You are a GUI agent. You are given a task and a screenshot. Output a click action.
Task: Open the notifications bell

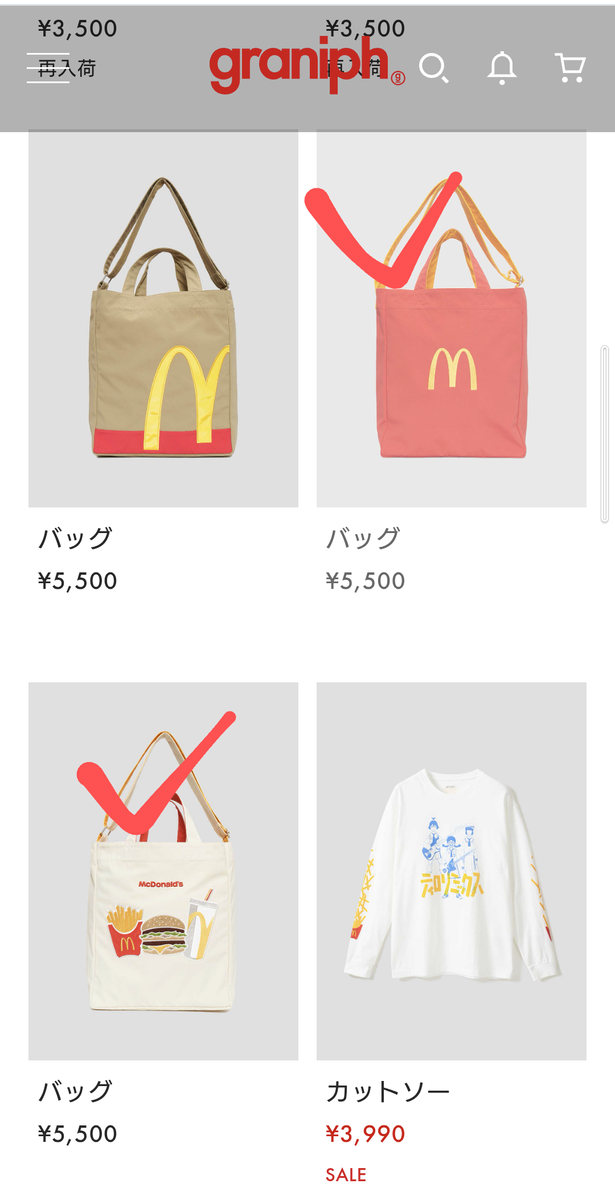click(501, 68)
